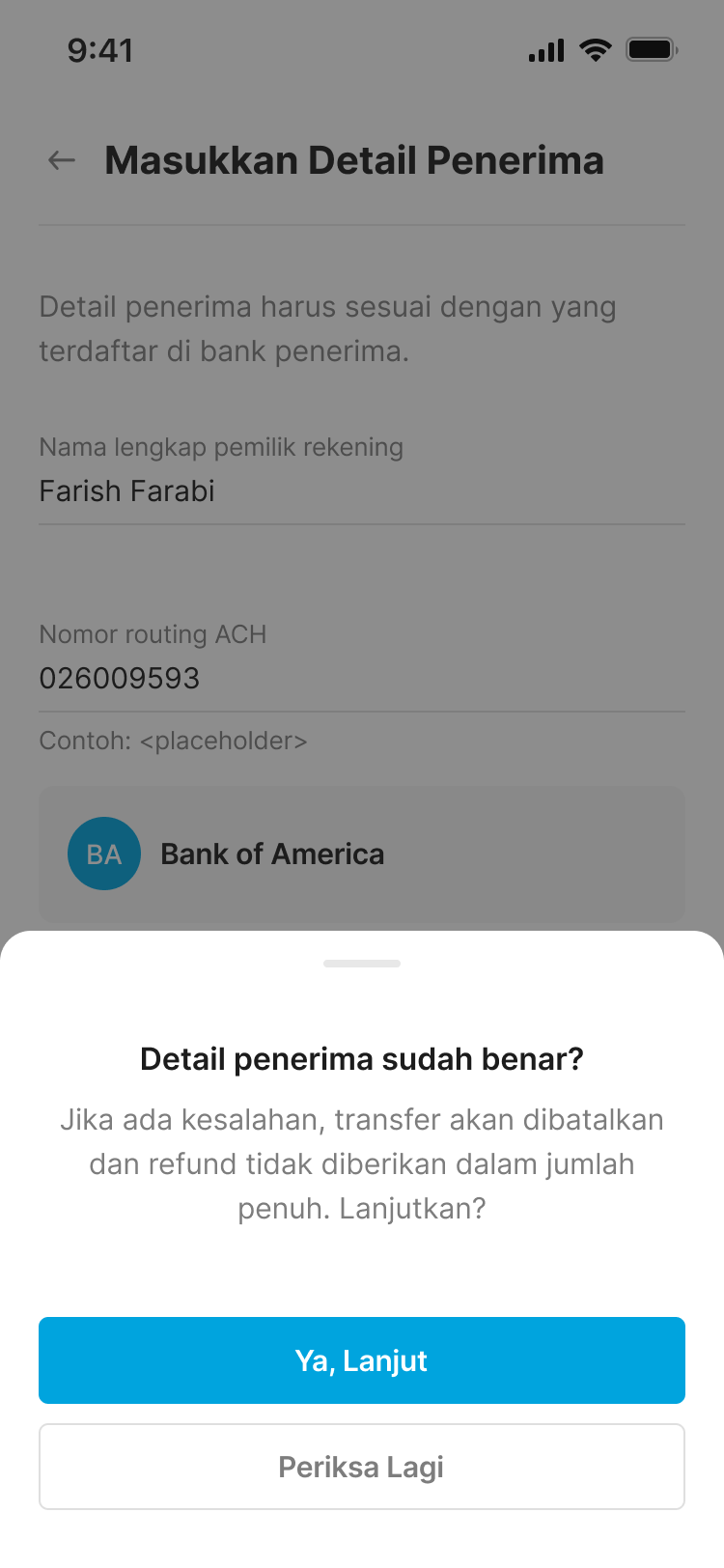Tap the battery indicator icon
The height and width of the screenshot is (1568, 724).
653,50
